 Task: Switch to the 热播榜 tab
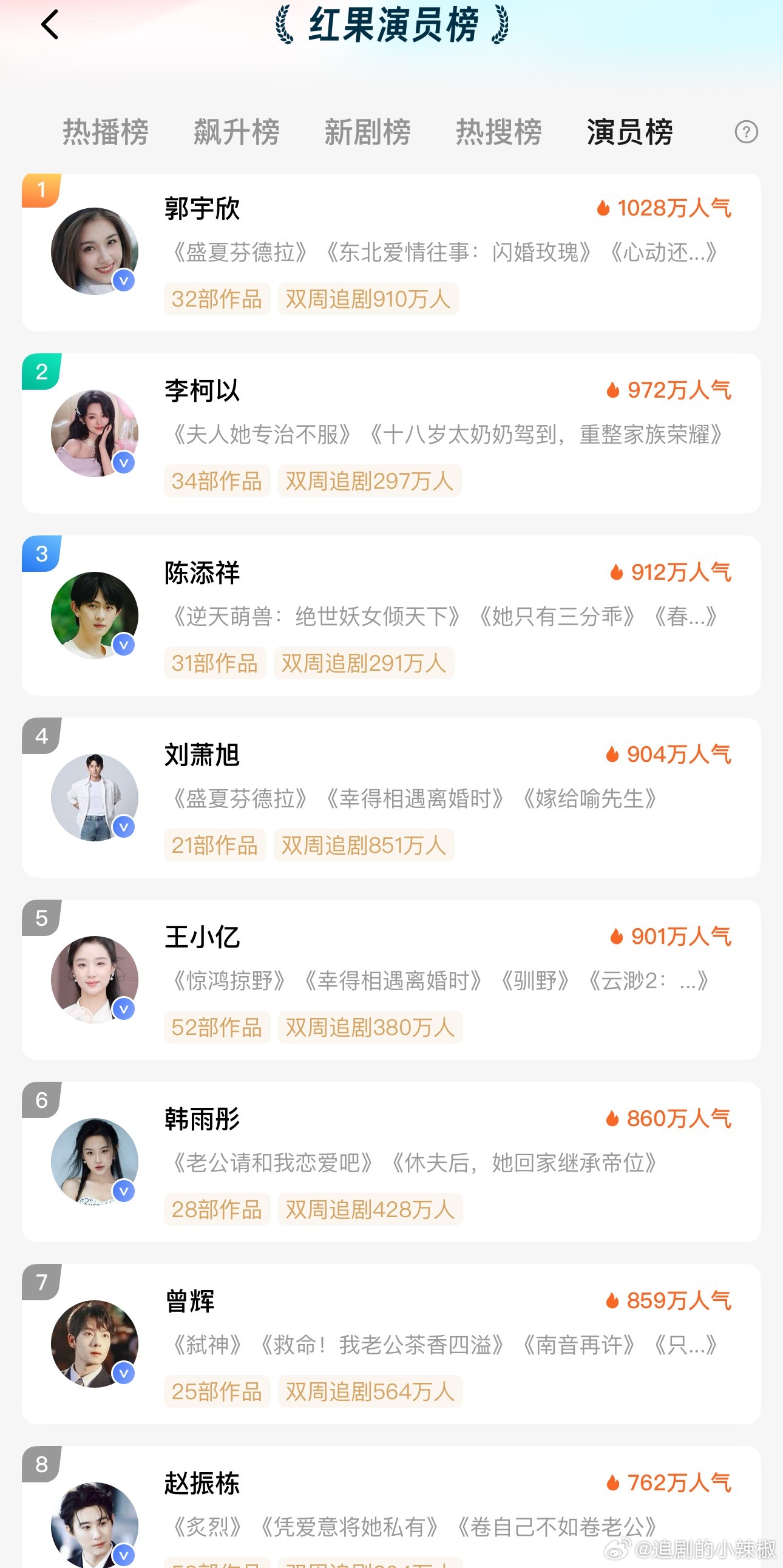pos(105,132)
